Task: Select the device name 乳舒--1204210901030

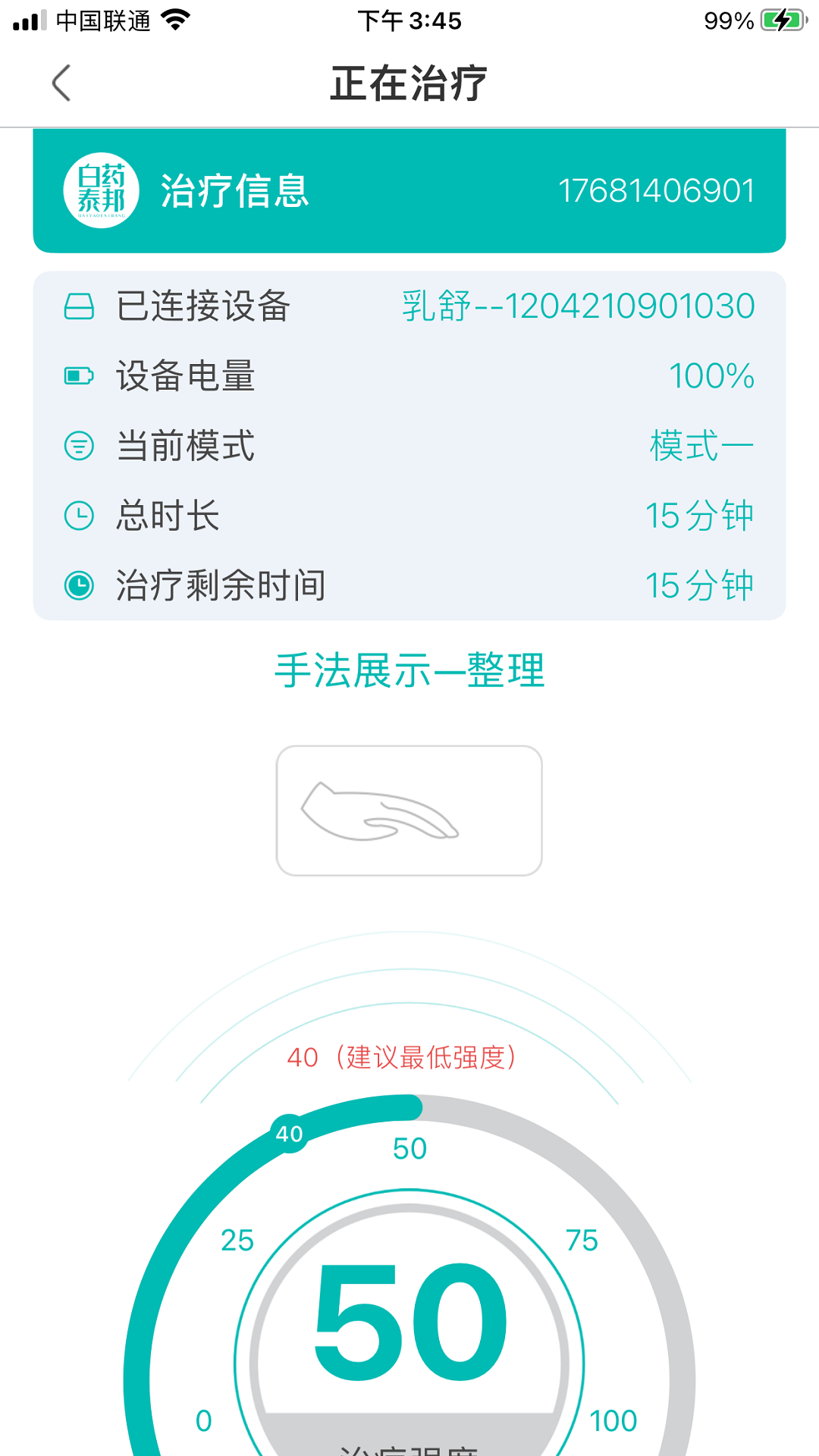Action: click(x=576, y=306)
